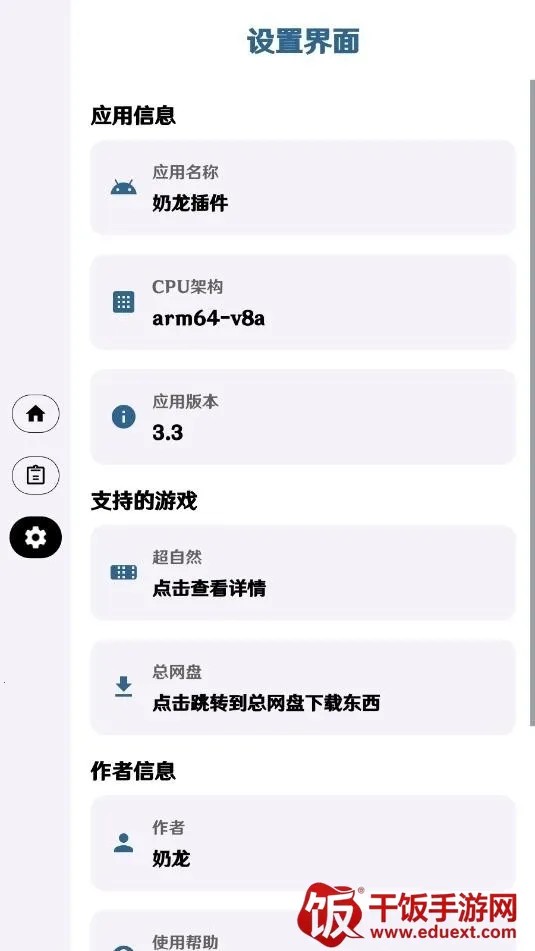Open 总网盘 download link row

pyautogui.click(x=303, y=687)
